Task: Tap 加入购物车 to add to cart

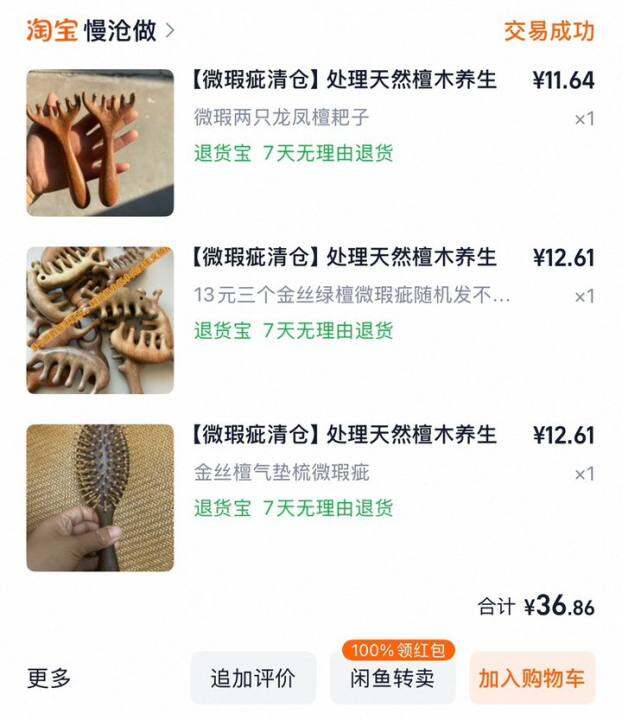Action: click(531, 679)
